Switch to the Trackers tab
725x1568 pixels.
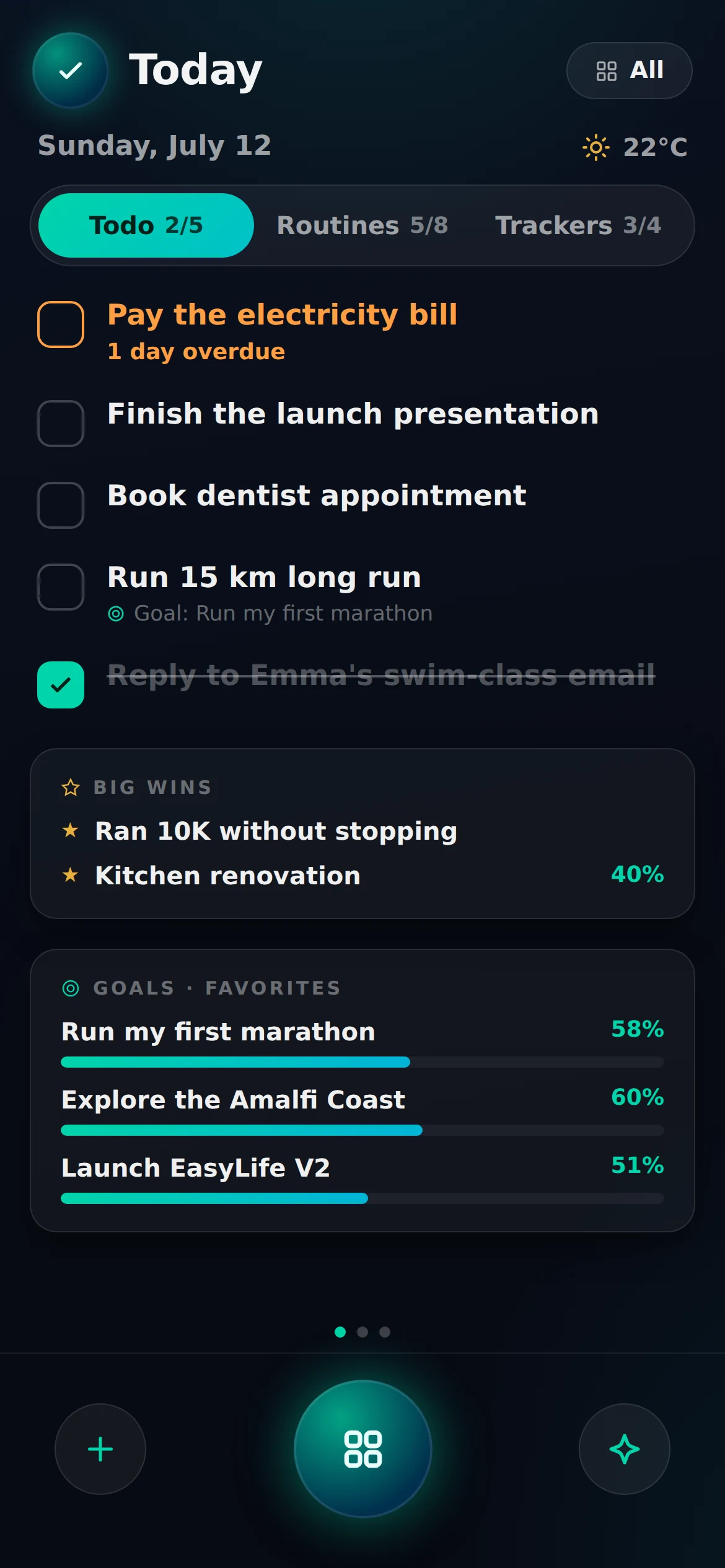point(578,225)
